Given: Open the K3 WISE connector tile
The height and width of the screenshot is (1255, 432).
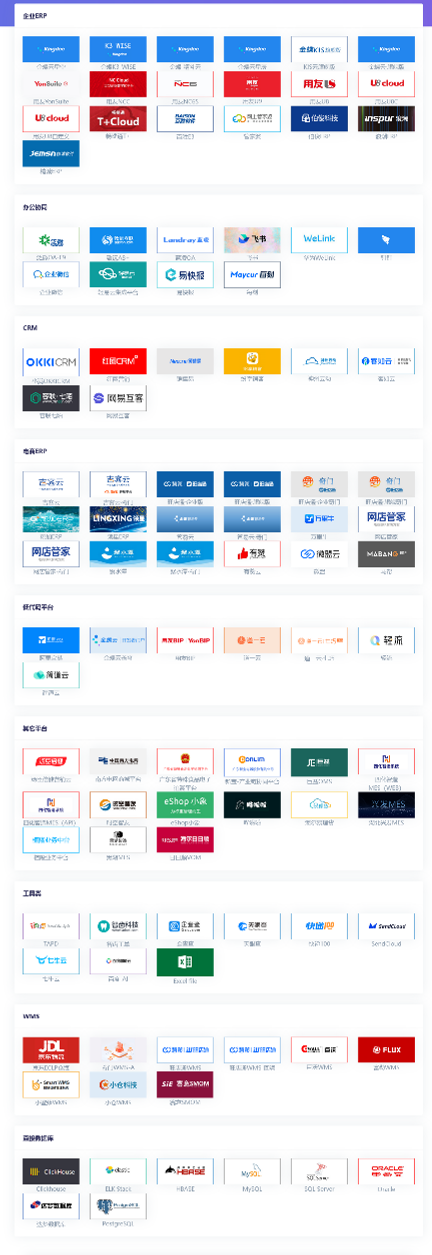Looking at the screenshot, I should click(118, 49).
